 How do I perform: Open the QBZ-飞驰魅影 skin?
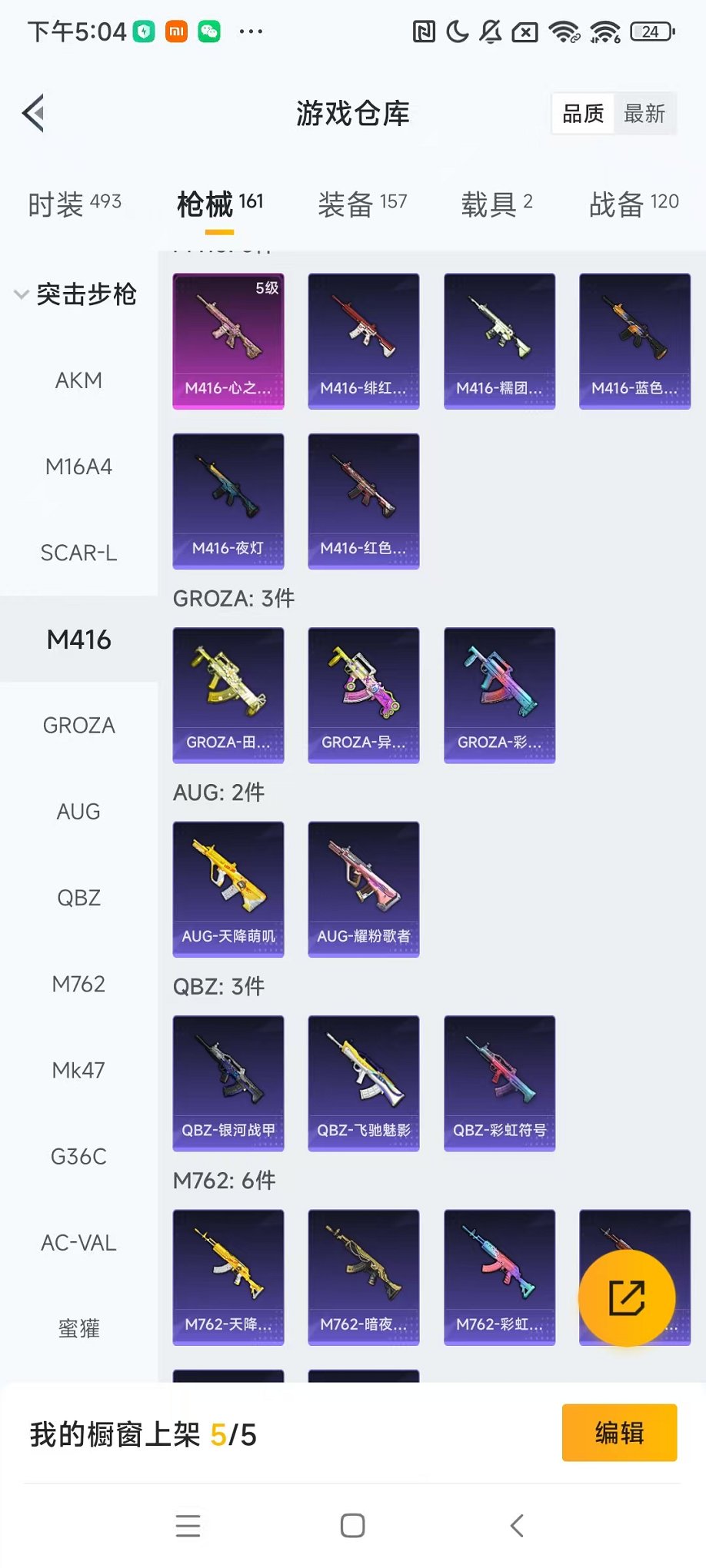[364, 1082]
